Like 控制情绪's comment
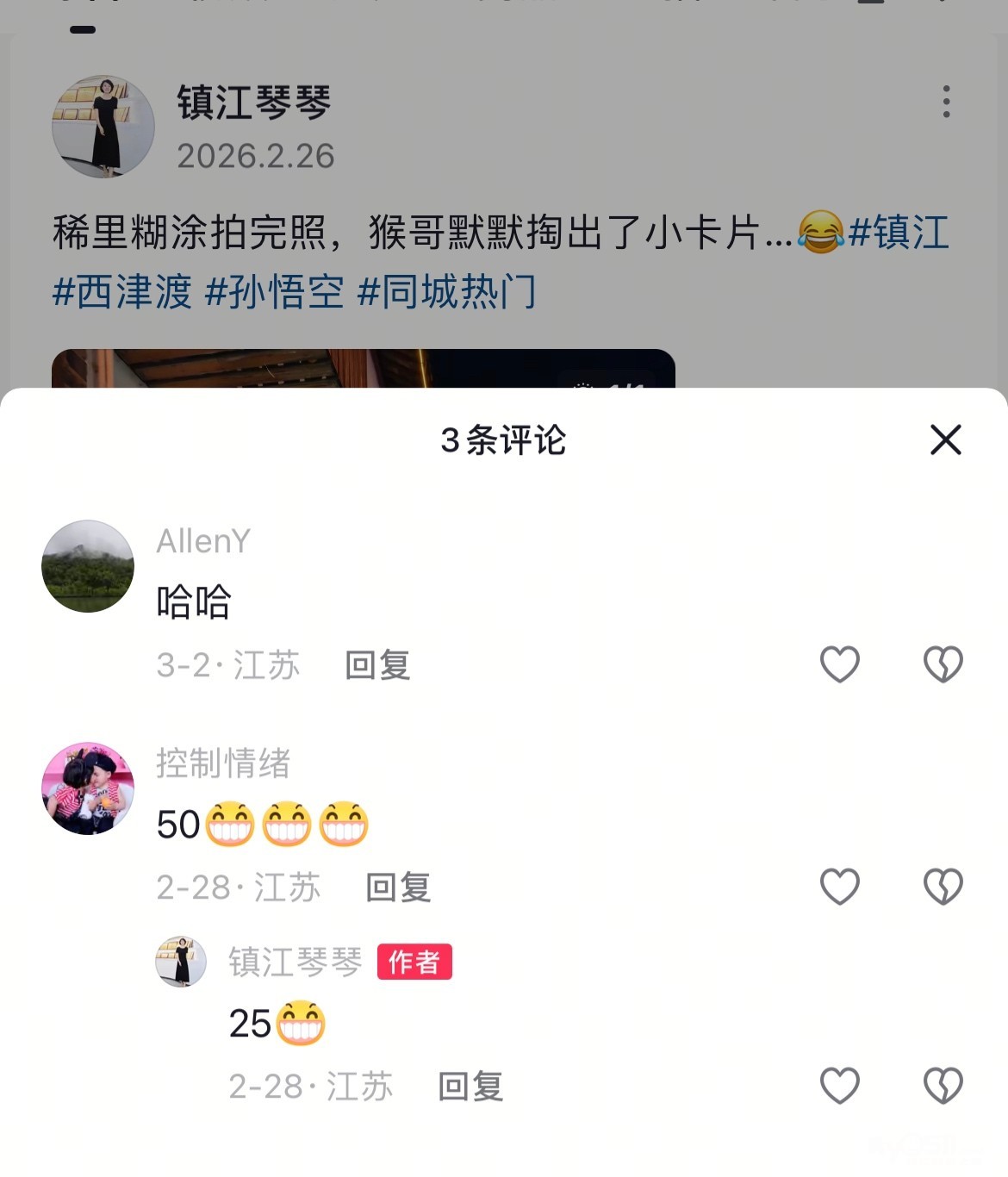Screen dimensions: 1008x1177 839,887
